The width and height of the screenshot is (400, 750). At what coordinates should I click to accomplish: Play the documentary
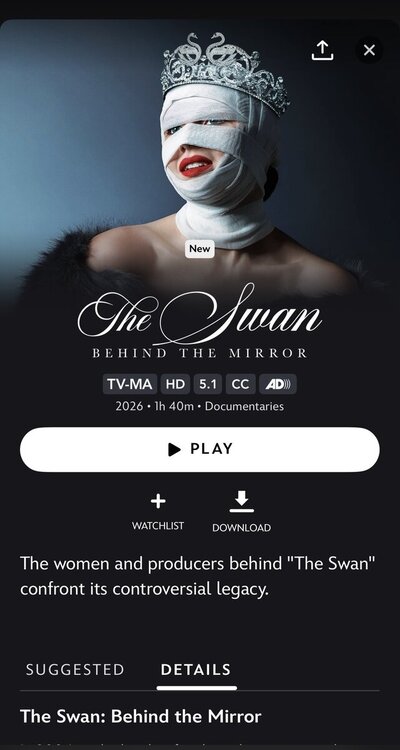coord(200,449)
